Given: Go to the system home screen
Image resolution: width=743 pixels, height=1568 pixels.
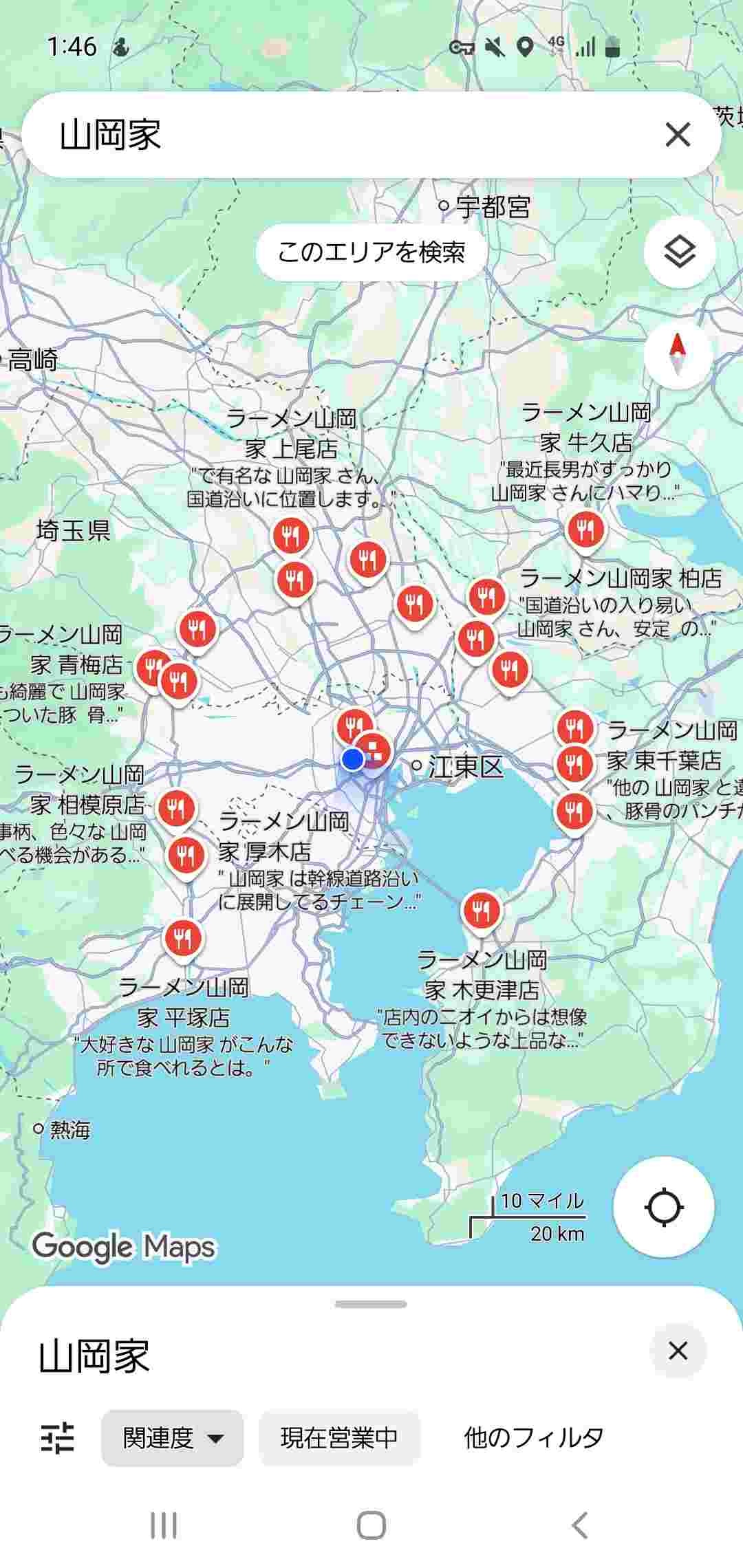Looking at the screenshot, I should tap(371, 1525).
